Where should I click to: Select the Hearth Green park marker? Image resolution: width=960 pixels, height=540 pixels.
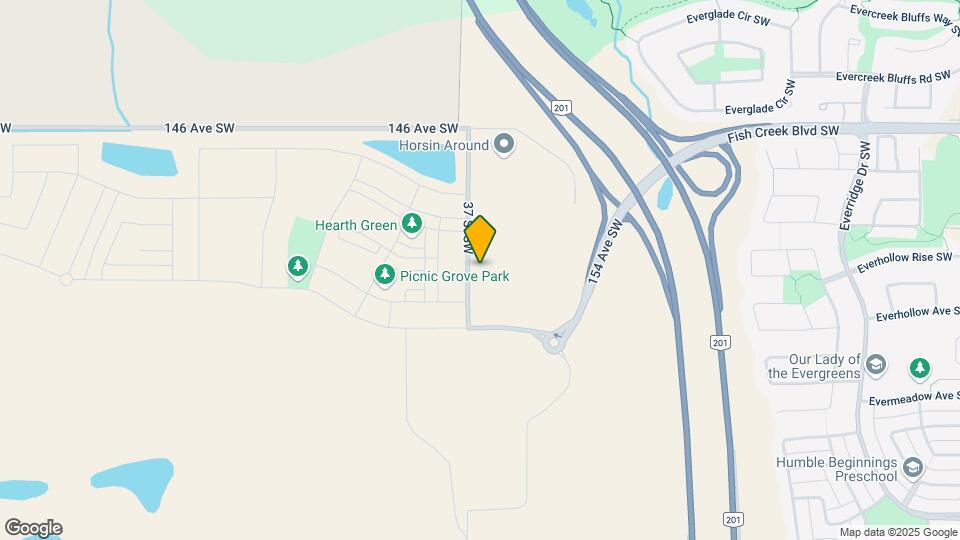pyautogui.click(x=411, y=224)
